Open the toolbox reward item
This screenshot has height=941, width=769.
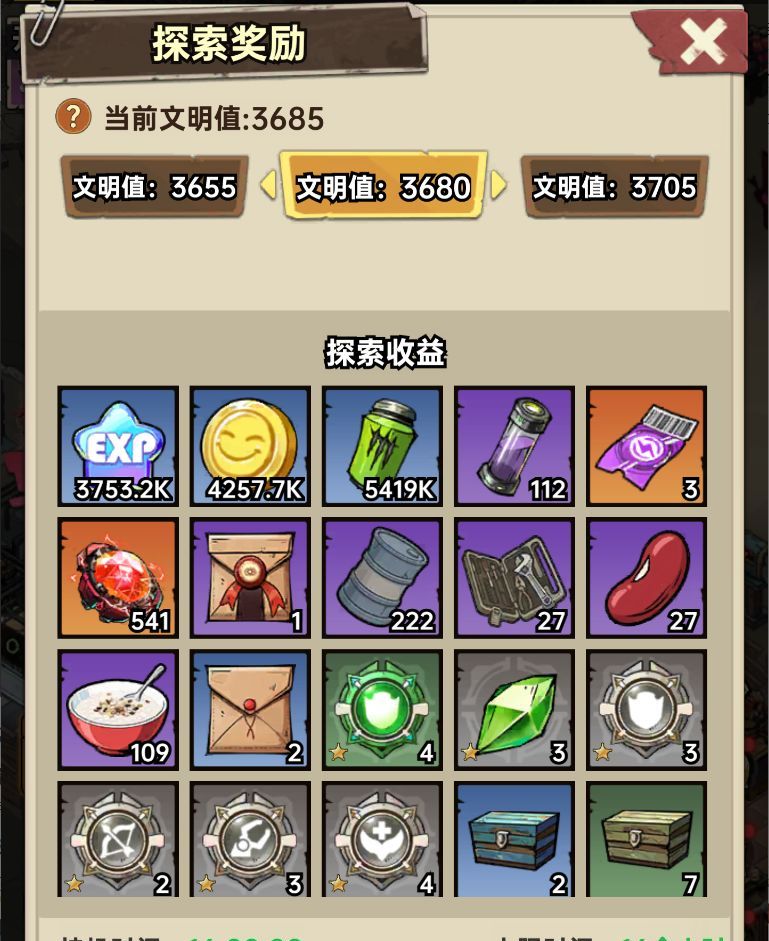pyautogui.click(x=514, y=577)
